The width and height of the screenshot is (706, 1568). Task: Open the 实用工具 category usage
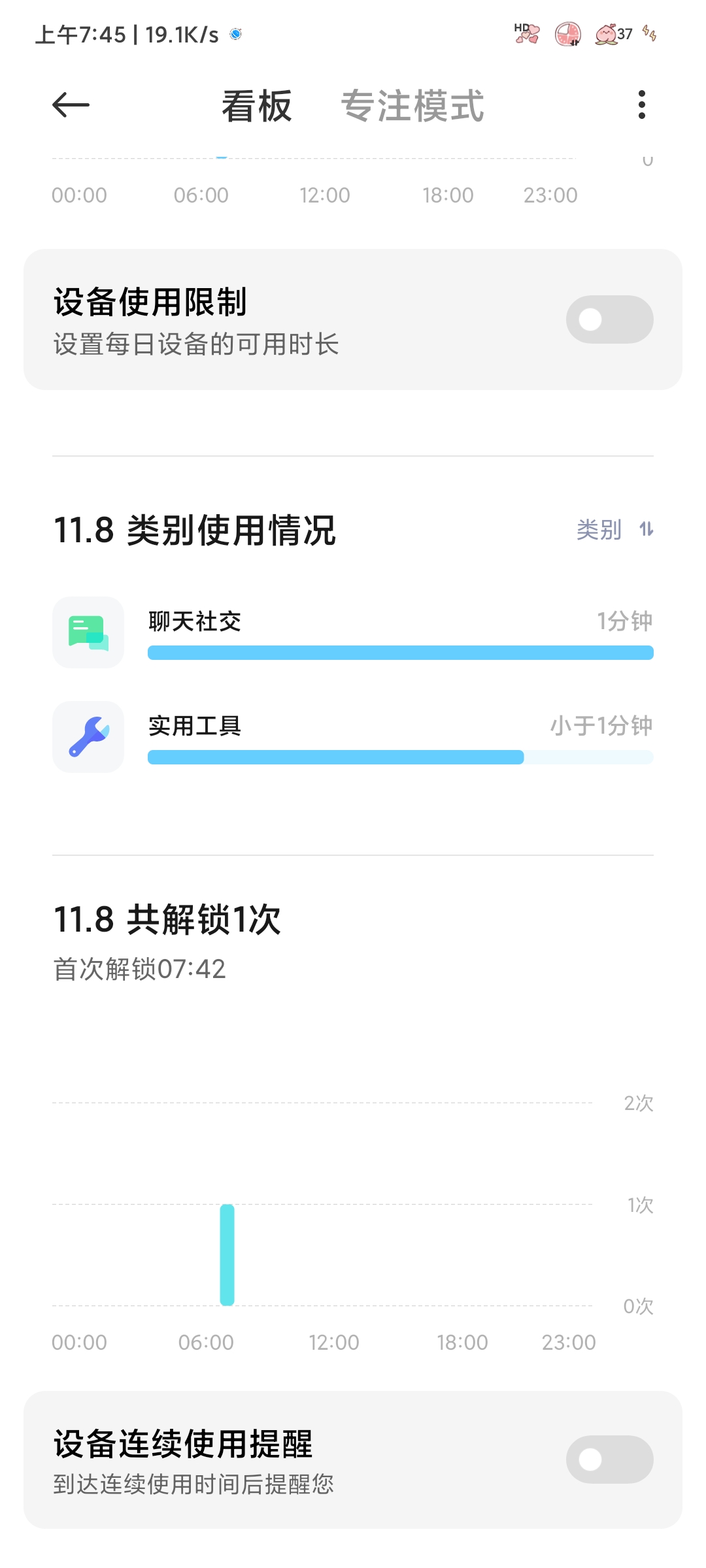(353, 737)
